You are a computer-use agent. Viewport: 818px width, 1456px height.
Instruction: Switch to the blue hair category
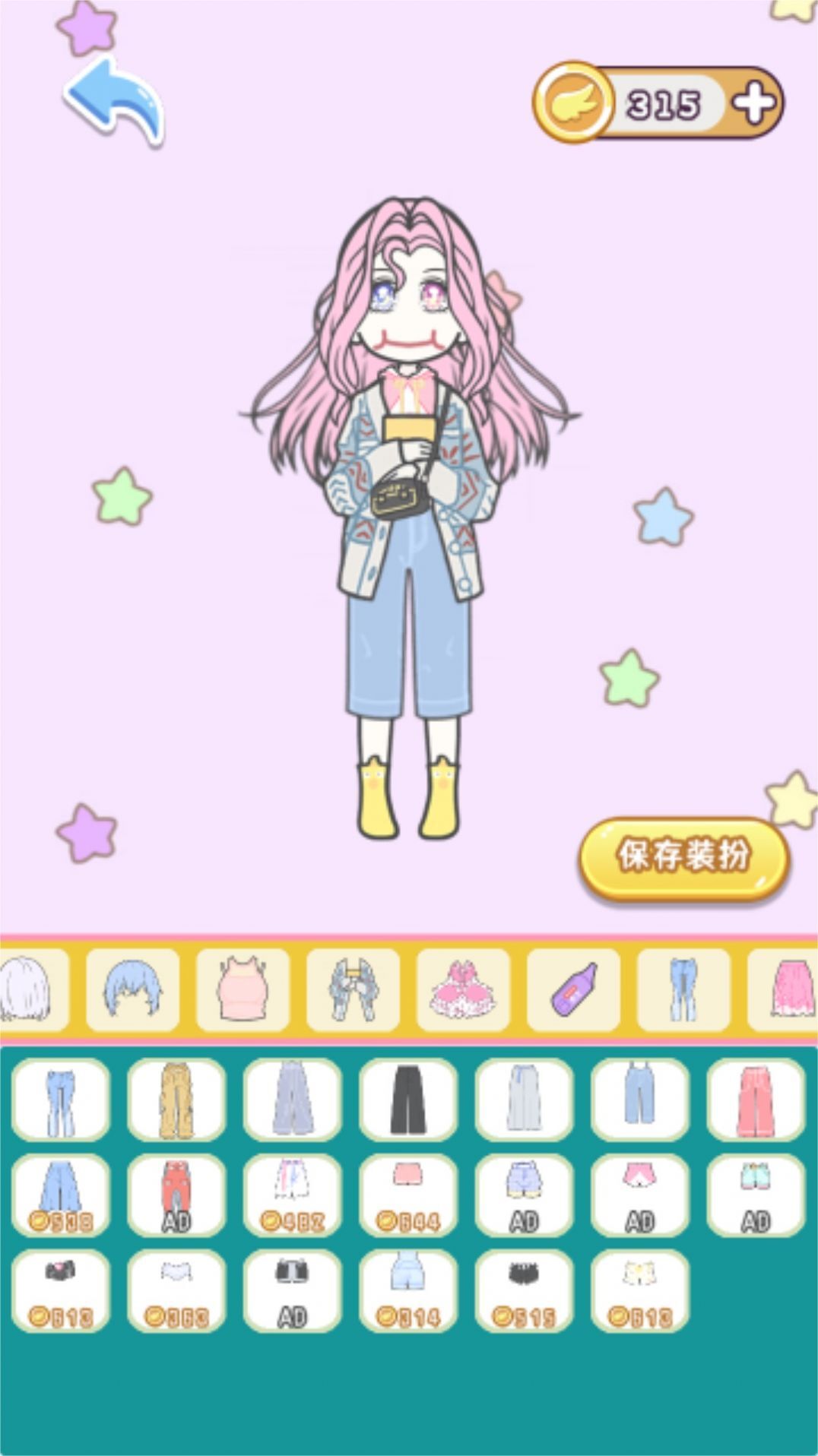pos(132,989)
